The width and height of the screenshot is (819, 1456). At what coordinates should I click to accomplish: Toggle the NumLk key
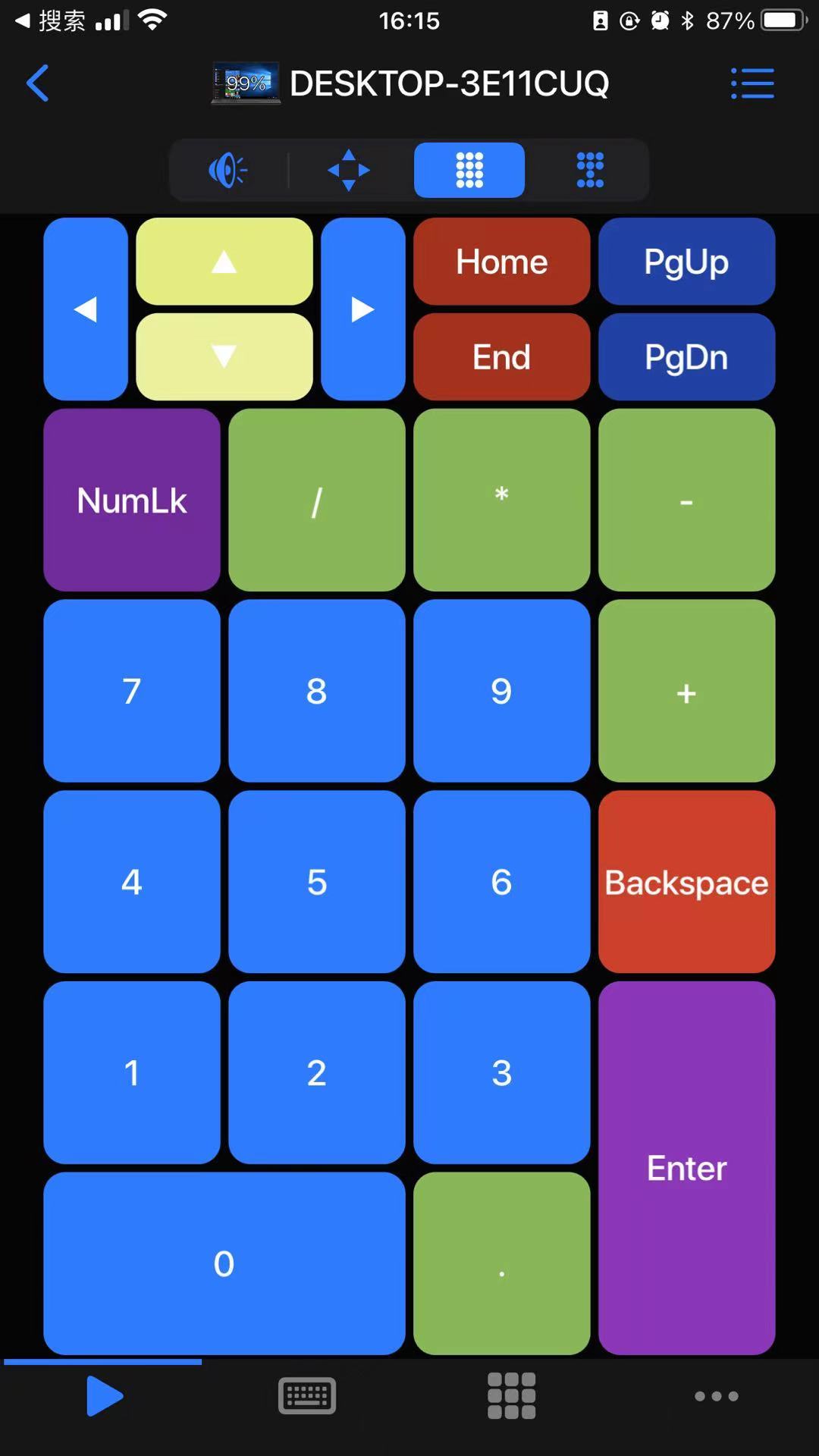pyautogui.click(x=132, y=500)
